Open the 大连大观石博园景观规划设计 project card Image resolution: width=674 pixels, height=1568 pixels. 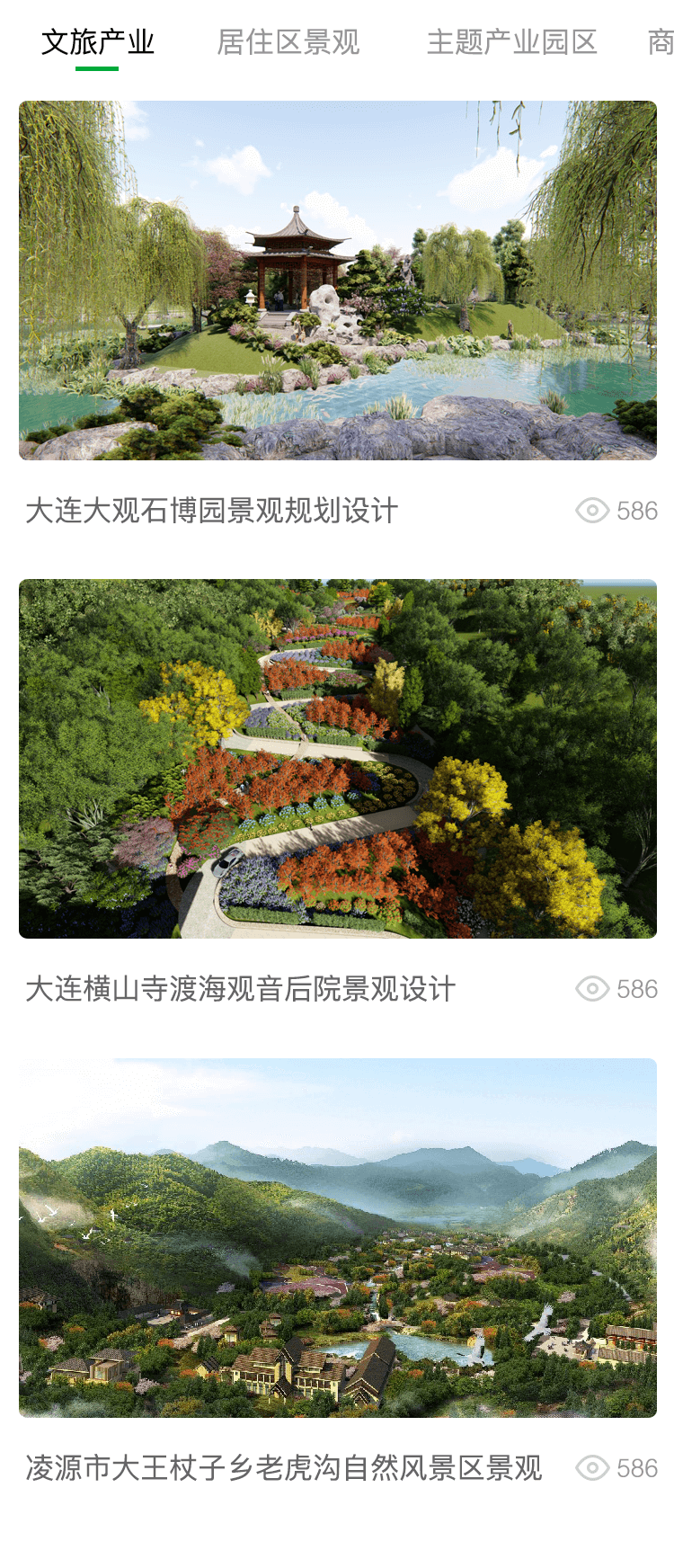point(337,281)
